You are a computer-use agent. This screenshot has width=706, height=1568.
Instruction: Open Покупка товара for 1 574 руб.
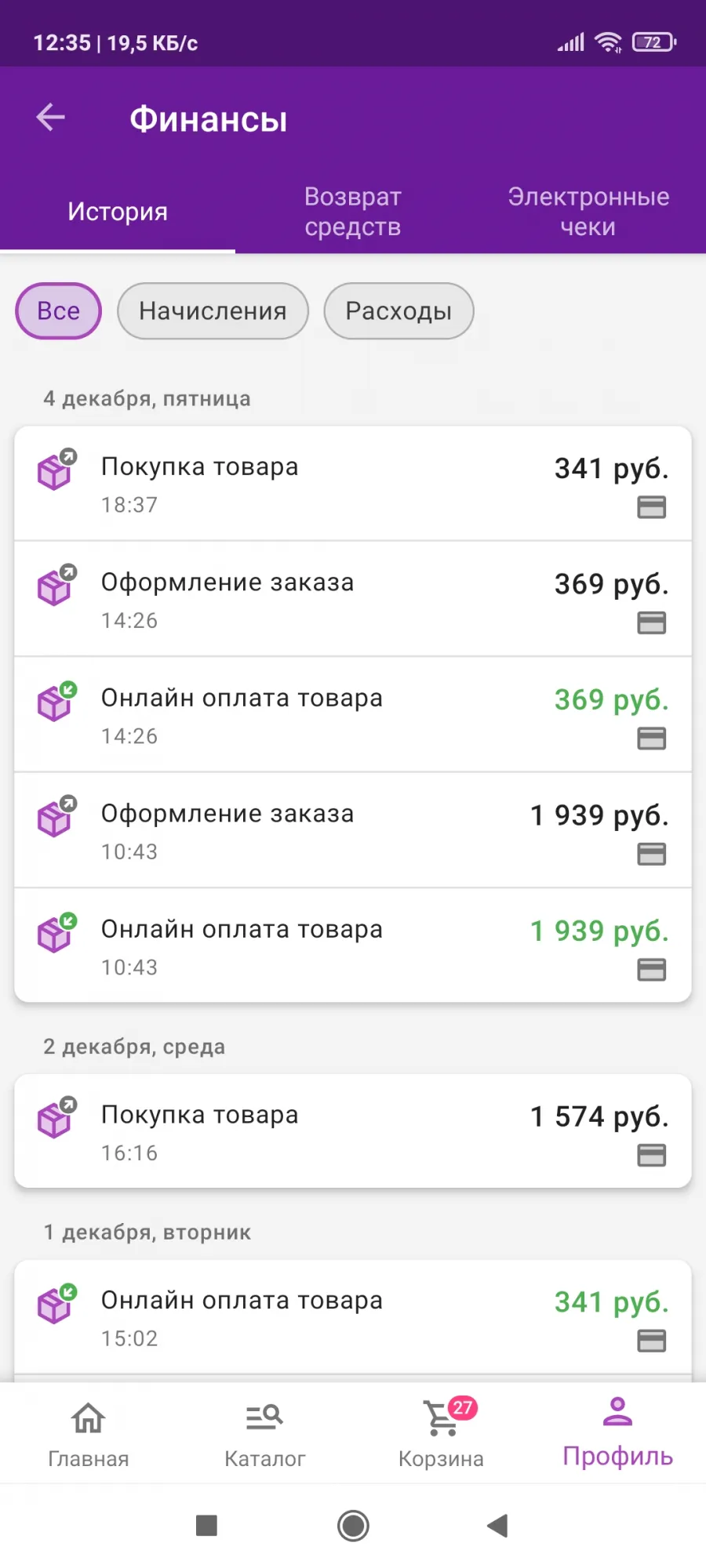353,1131
